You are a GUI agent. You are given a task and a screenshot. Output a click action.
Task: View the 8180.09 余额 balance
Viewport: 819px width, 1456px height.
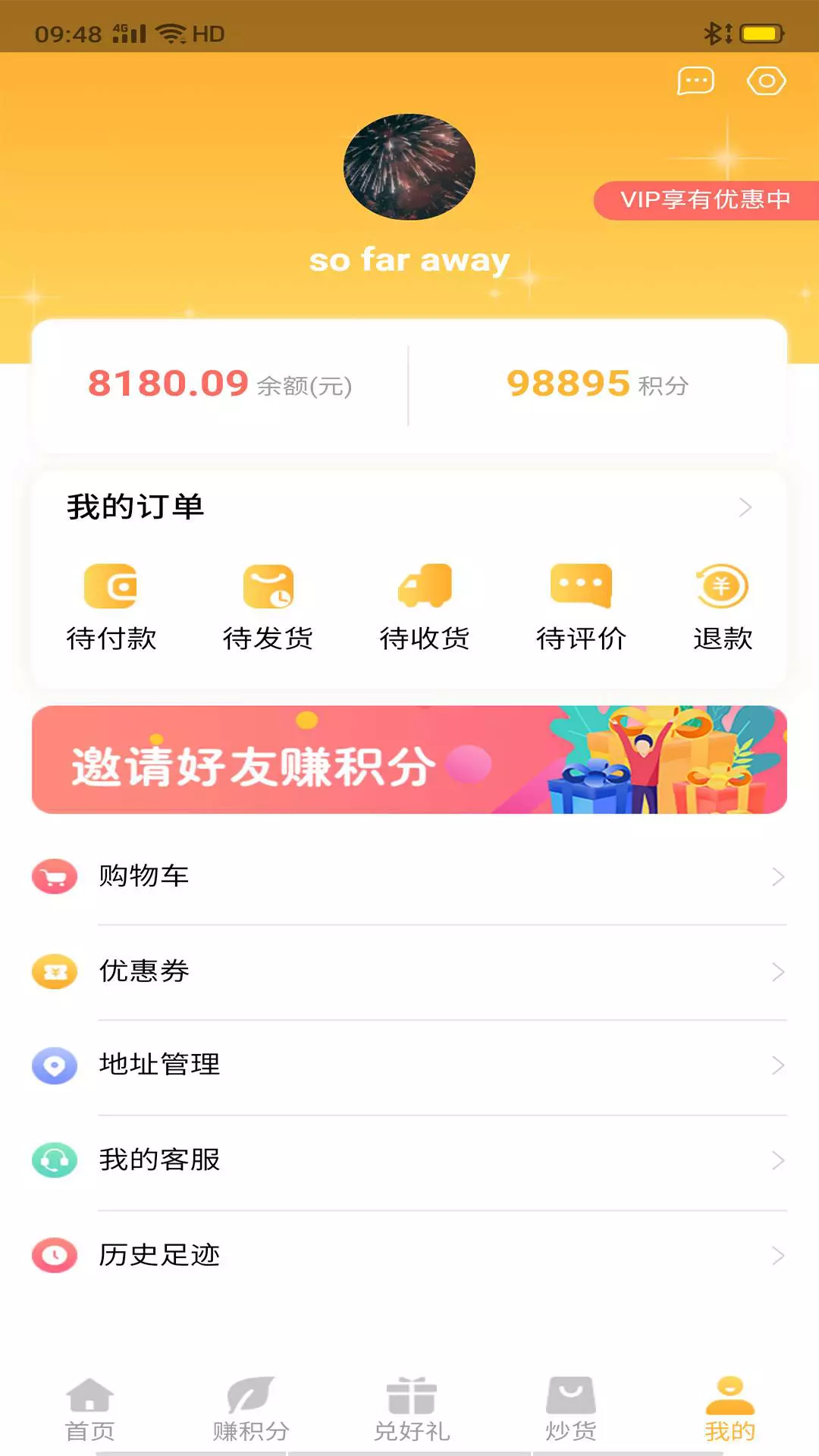click(x=220, y=384)
